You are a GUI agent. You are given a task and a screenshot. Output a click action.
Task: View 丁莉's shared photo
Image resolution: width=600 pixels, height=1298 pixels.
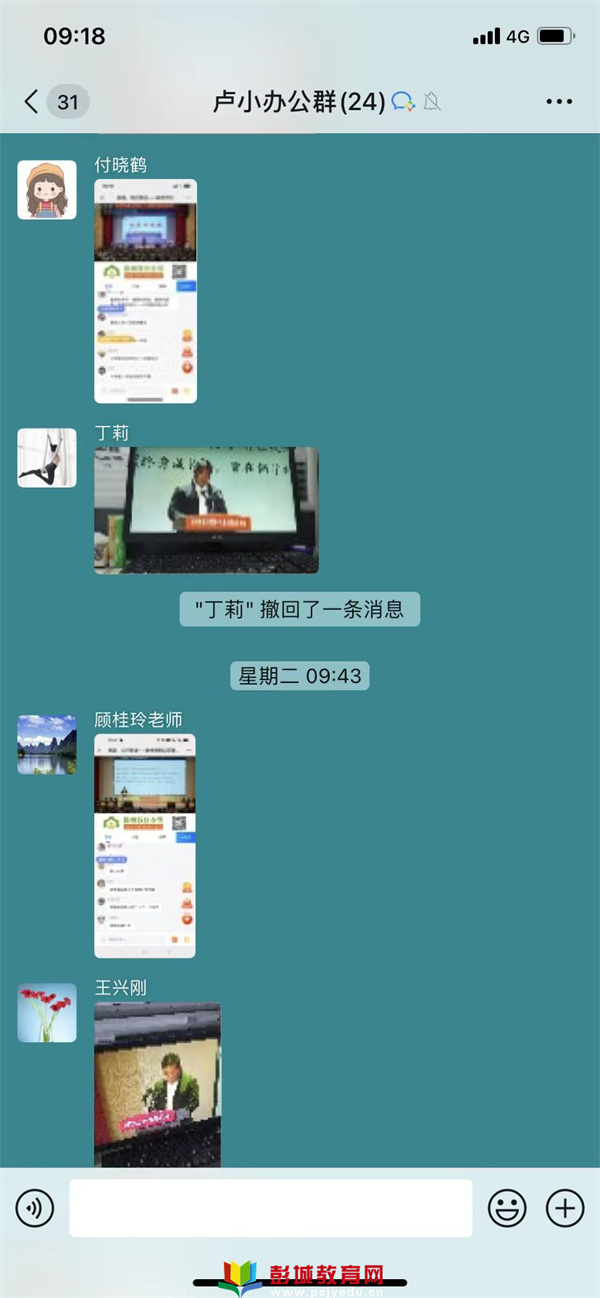click(206, 510)
